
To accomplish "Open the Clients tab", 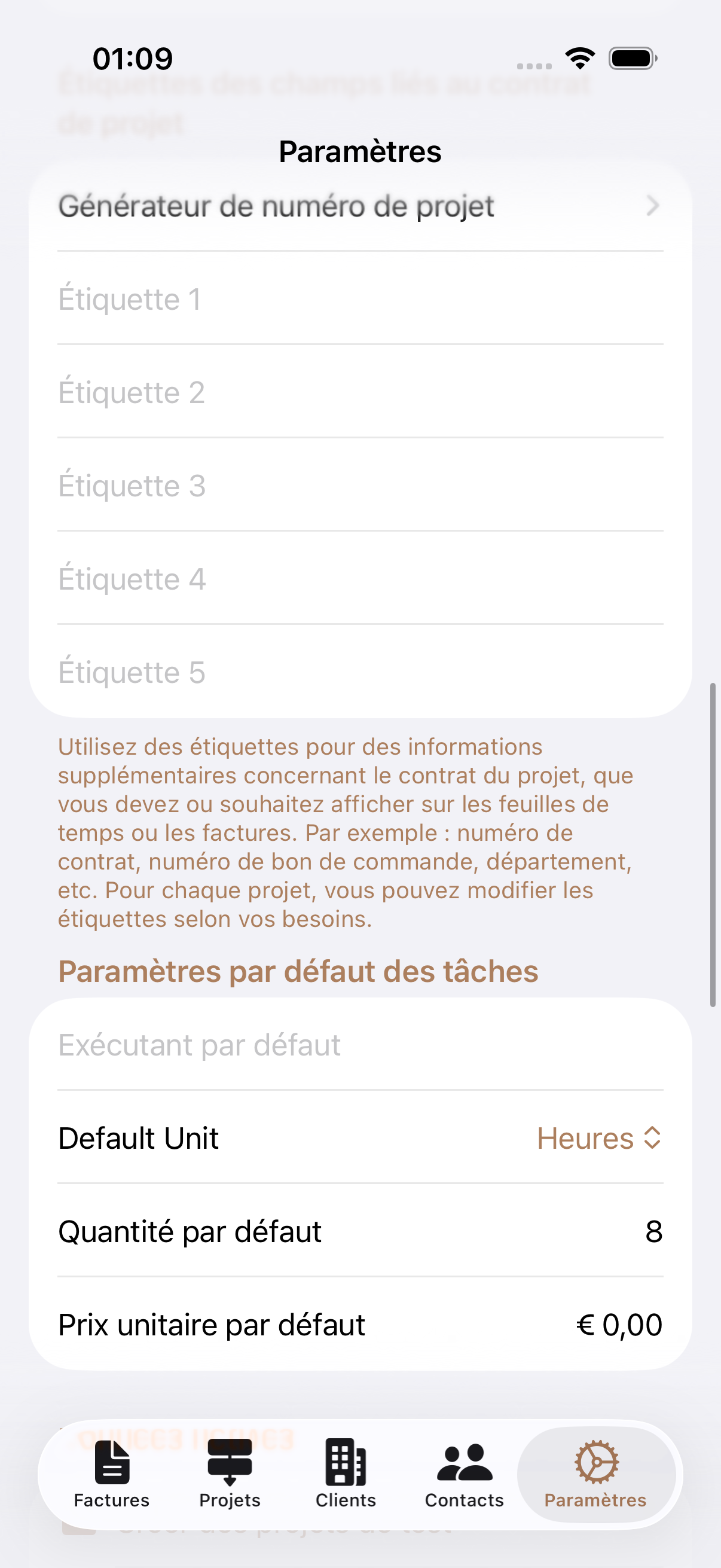I will (x=346, y=1474).
